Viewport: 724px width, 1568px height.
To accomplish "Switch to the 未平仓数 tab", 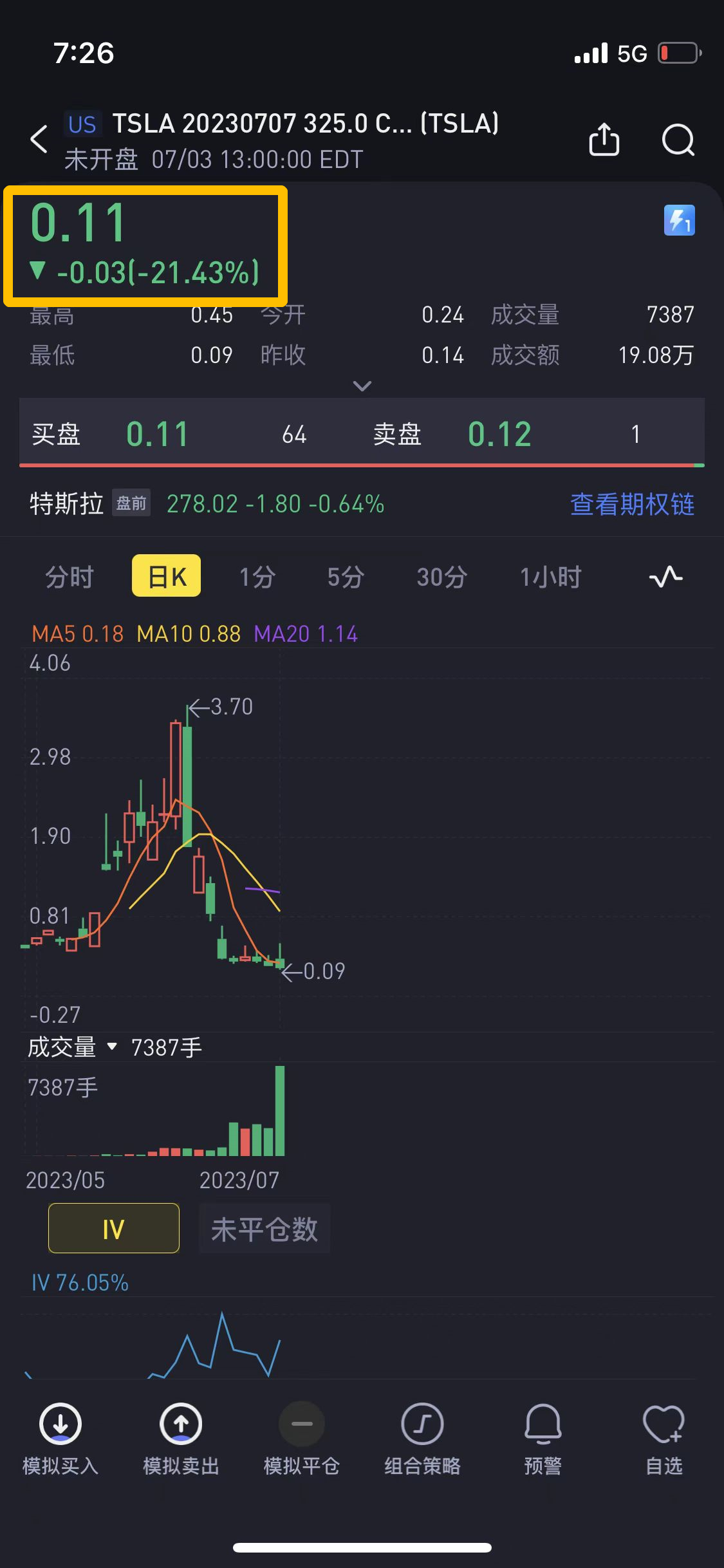I will pos(265,1229).
